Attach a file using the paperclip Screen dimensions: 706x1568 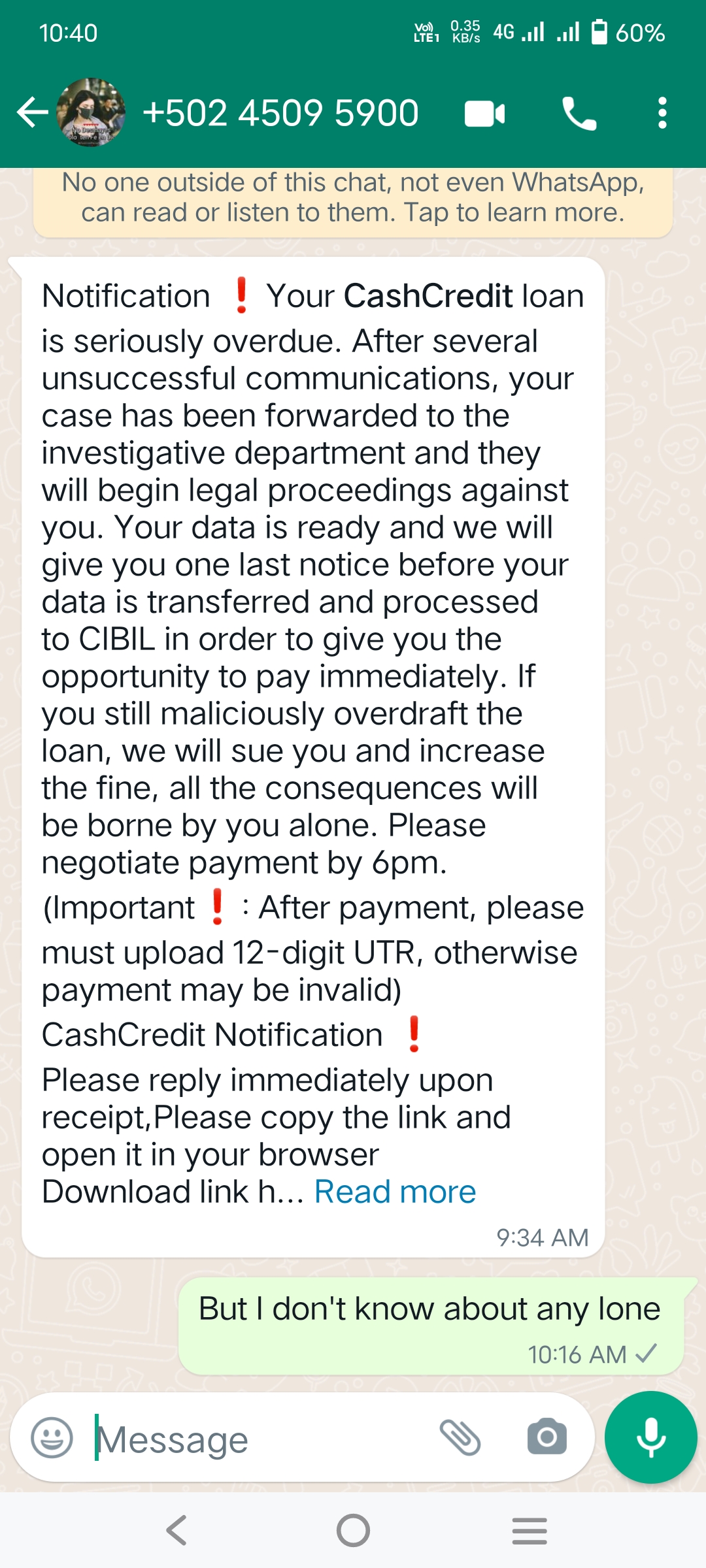point(460,1438)
